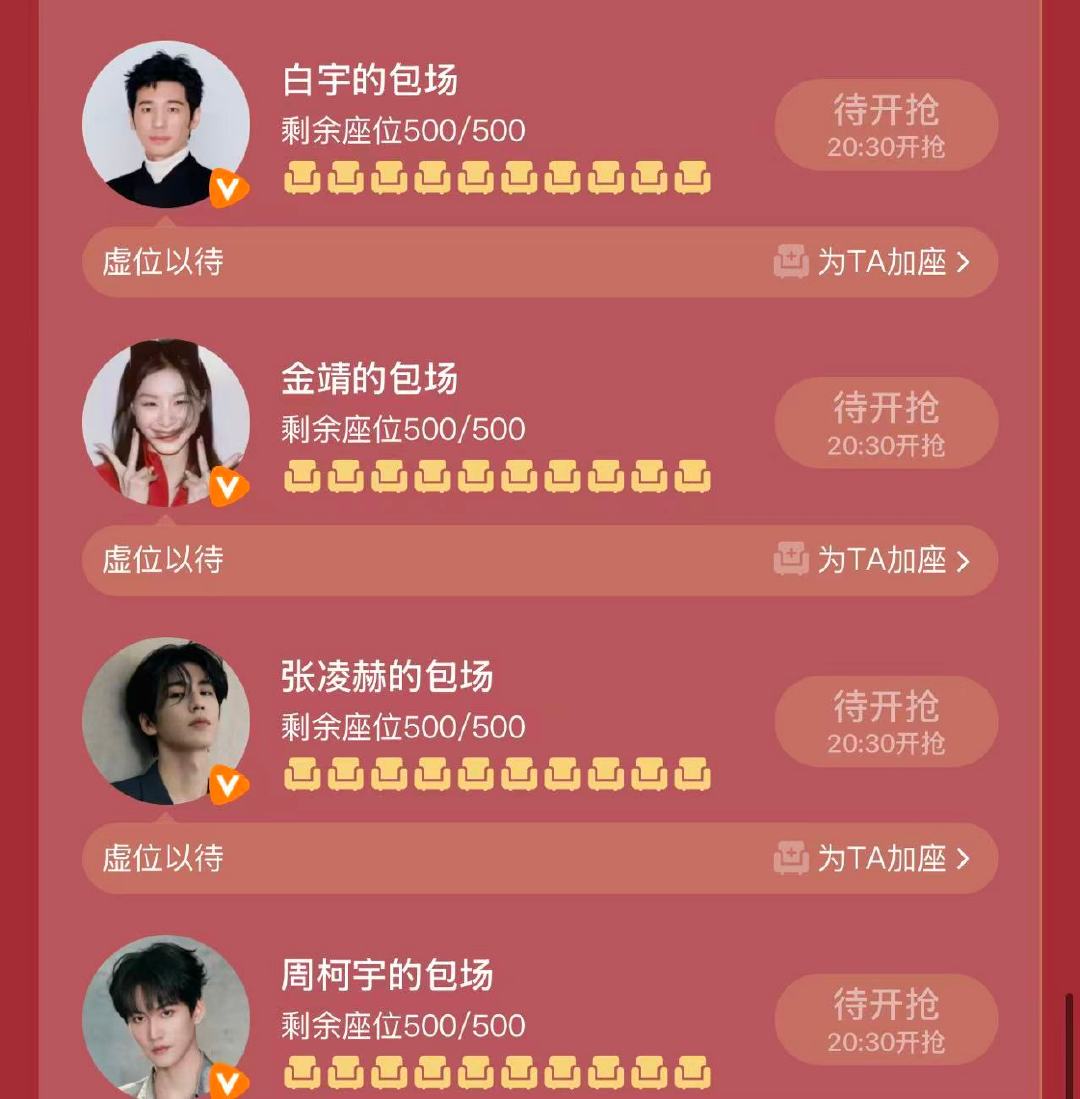Click 白宇's circular avatar photo
1080x1099 pixels.
[x=165, y=122]
